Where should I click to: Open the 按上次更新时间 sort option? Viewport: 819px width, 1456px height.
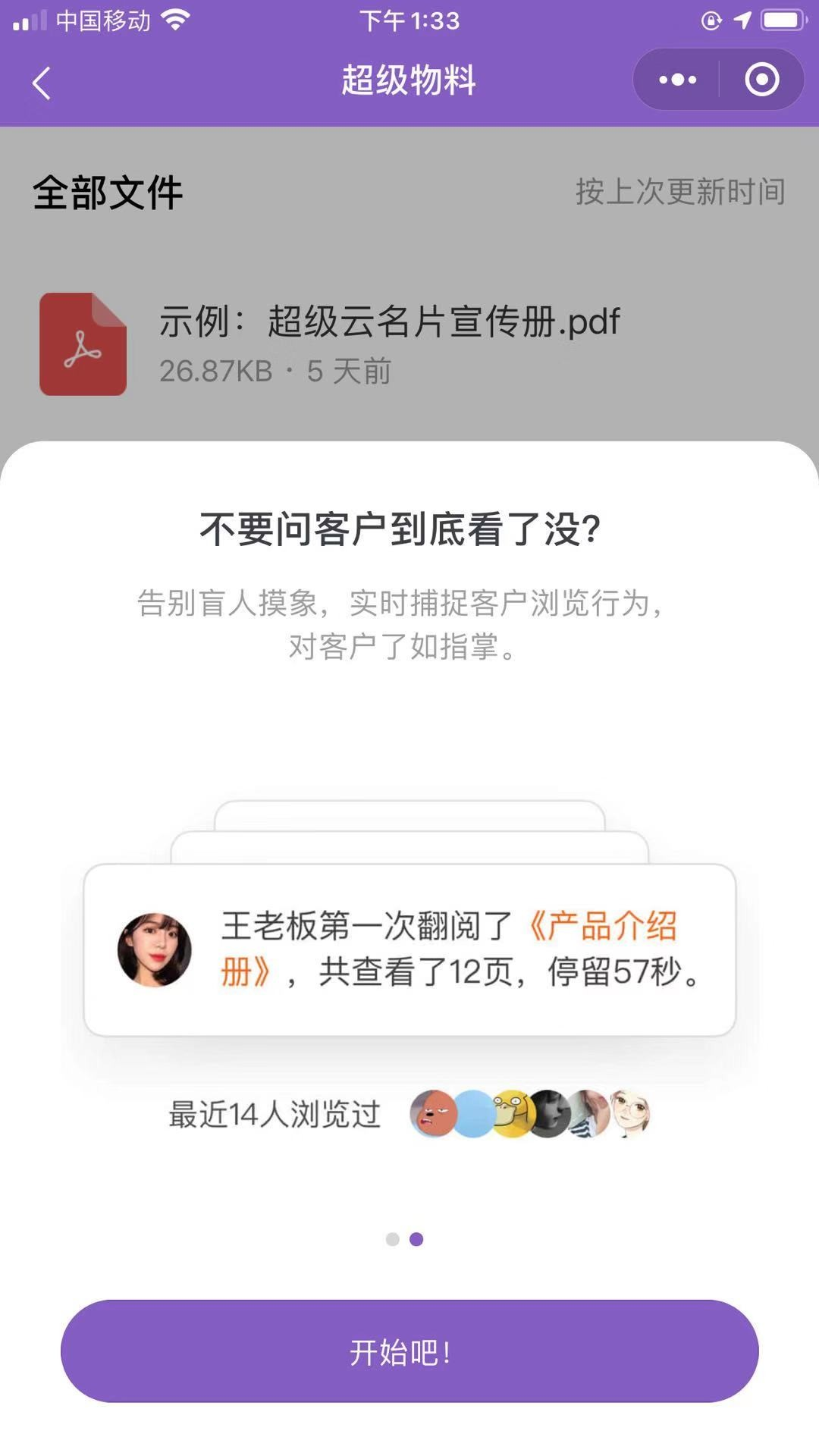pos(680,191)
